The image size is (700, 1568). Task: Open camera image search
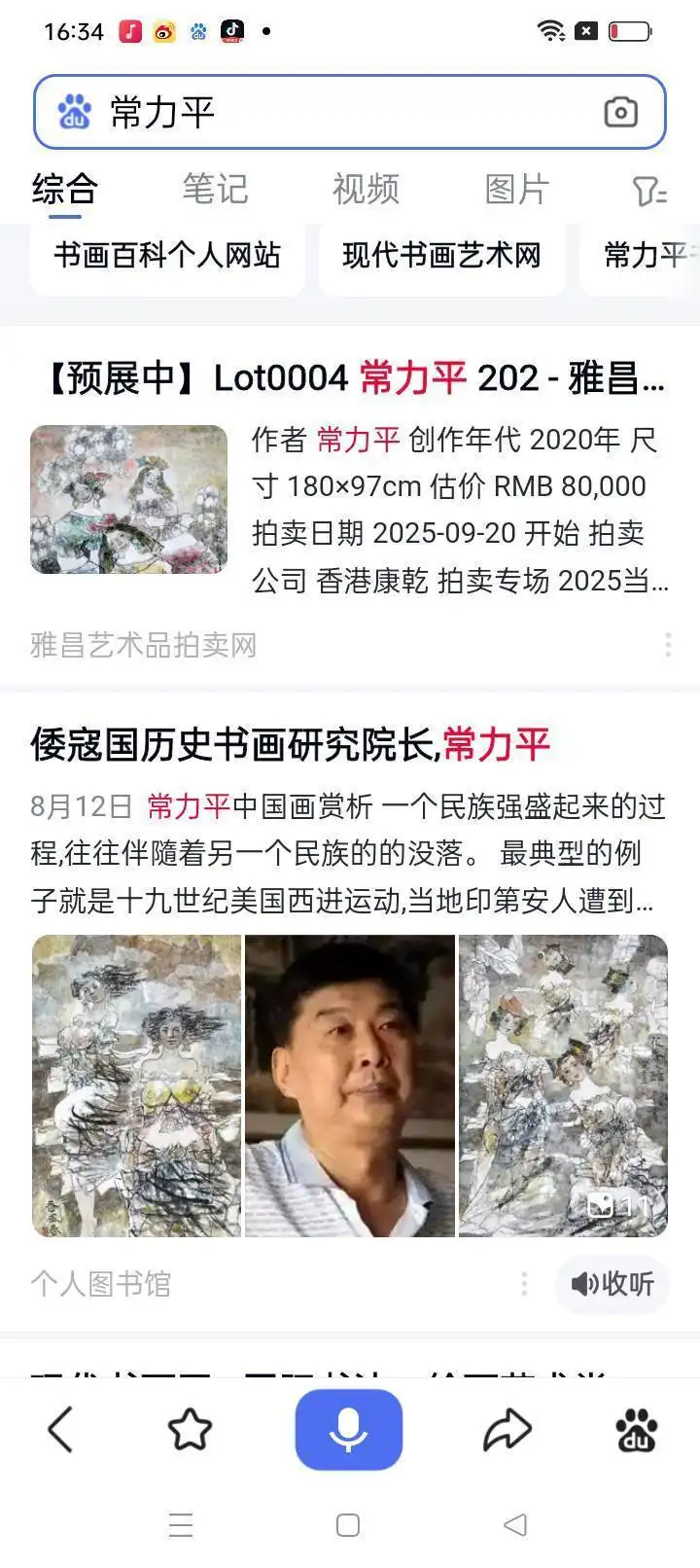[x=620, y=113]
